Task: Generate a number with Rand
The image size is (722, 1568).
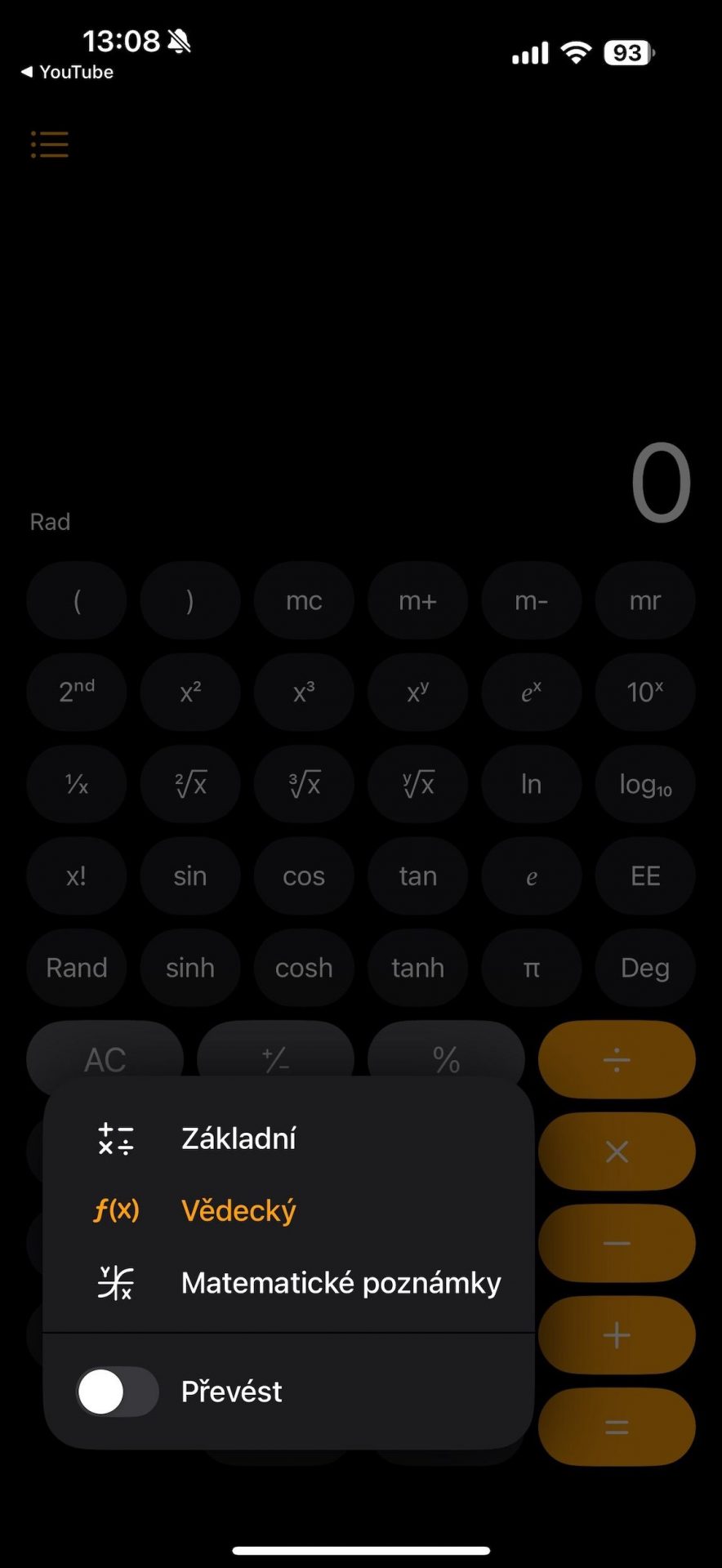Action: (x=77, y=968)
